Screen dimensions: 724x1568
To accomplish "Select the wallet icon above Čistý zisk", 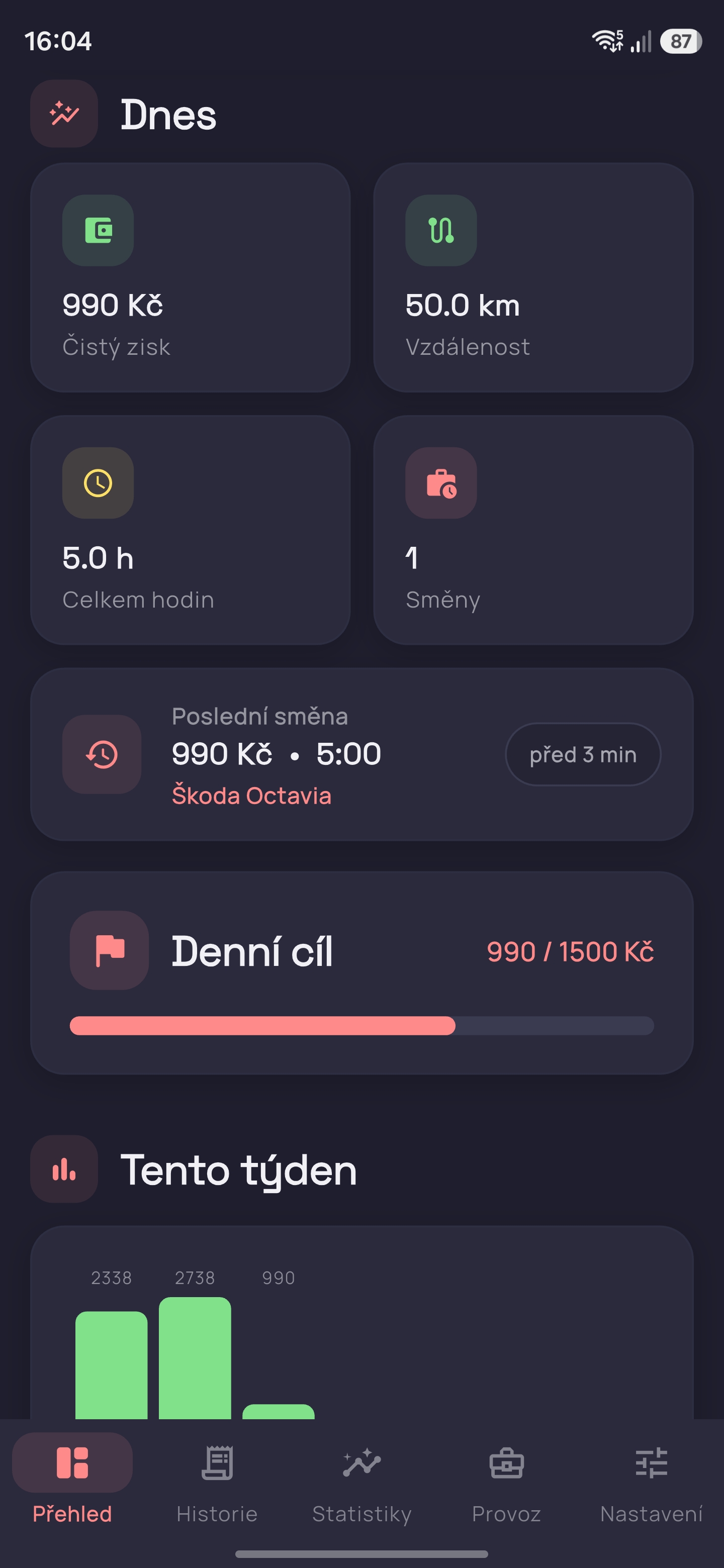I will 98,231.
